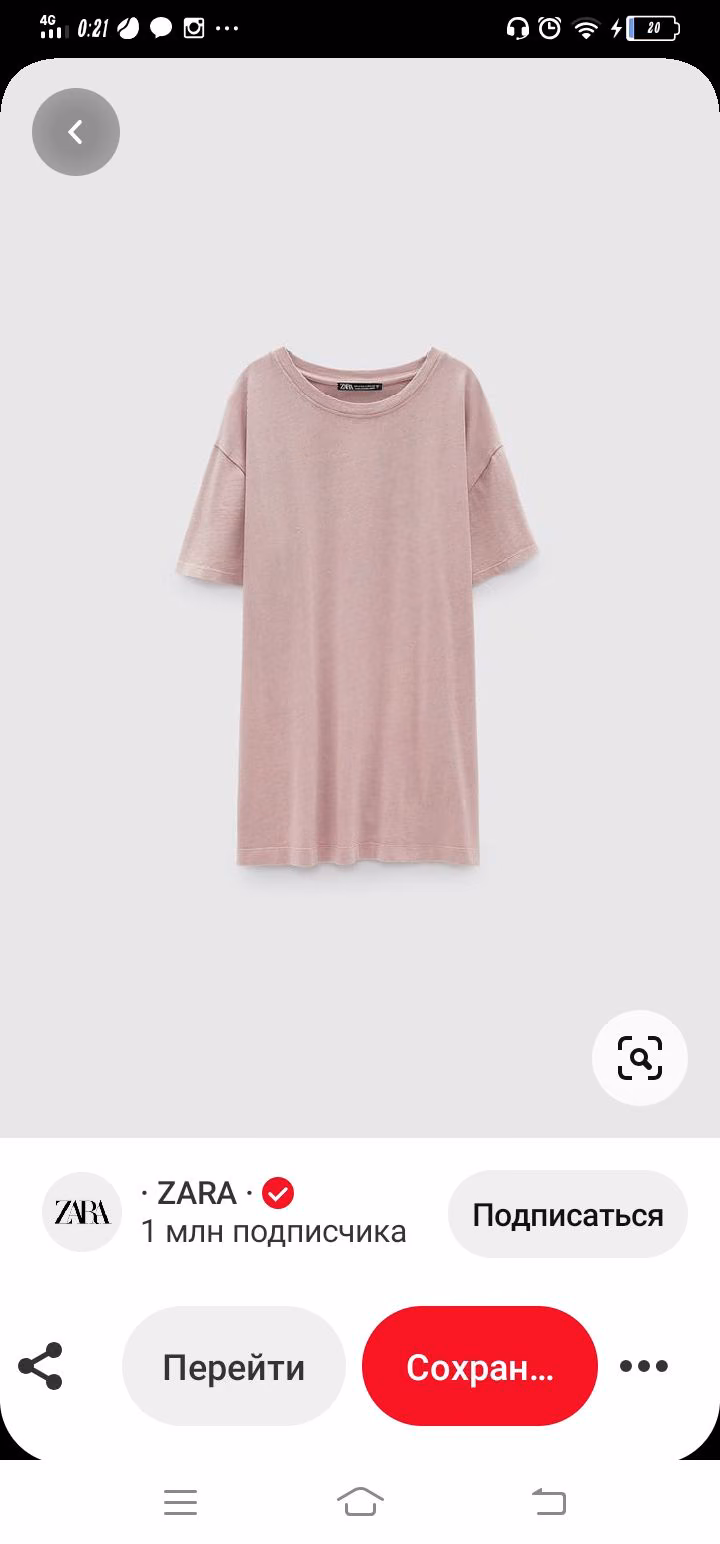Go to the system home screen
Image resolution: width=720 pixels, height=1544 pixels.
coord(360,1502)
